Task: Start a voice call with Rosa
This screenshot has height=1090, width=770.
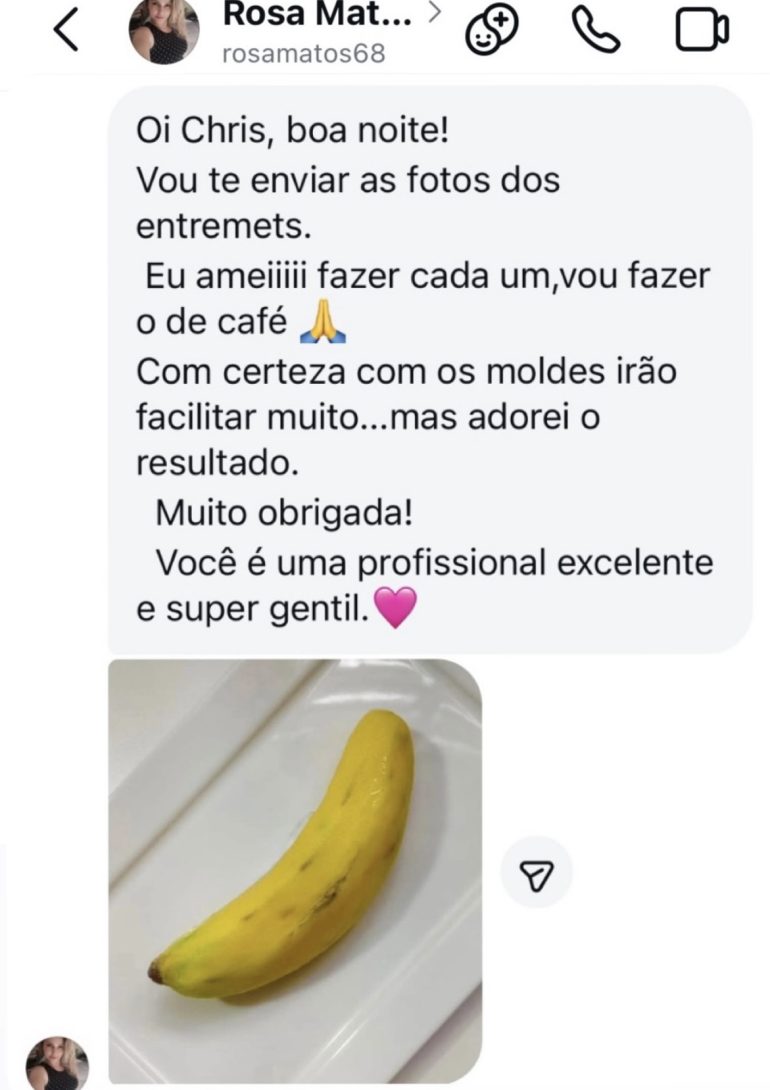Action: click(597, 31)
